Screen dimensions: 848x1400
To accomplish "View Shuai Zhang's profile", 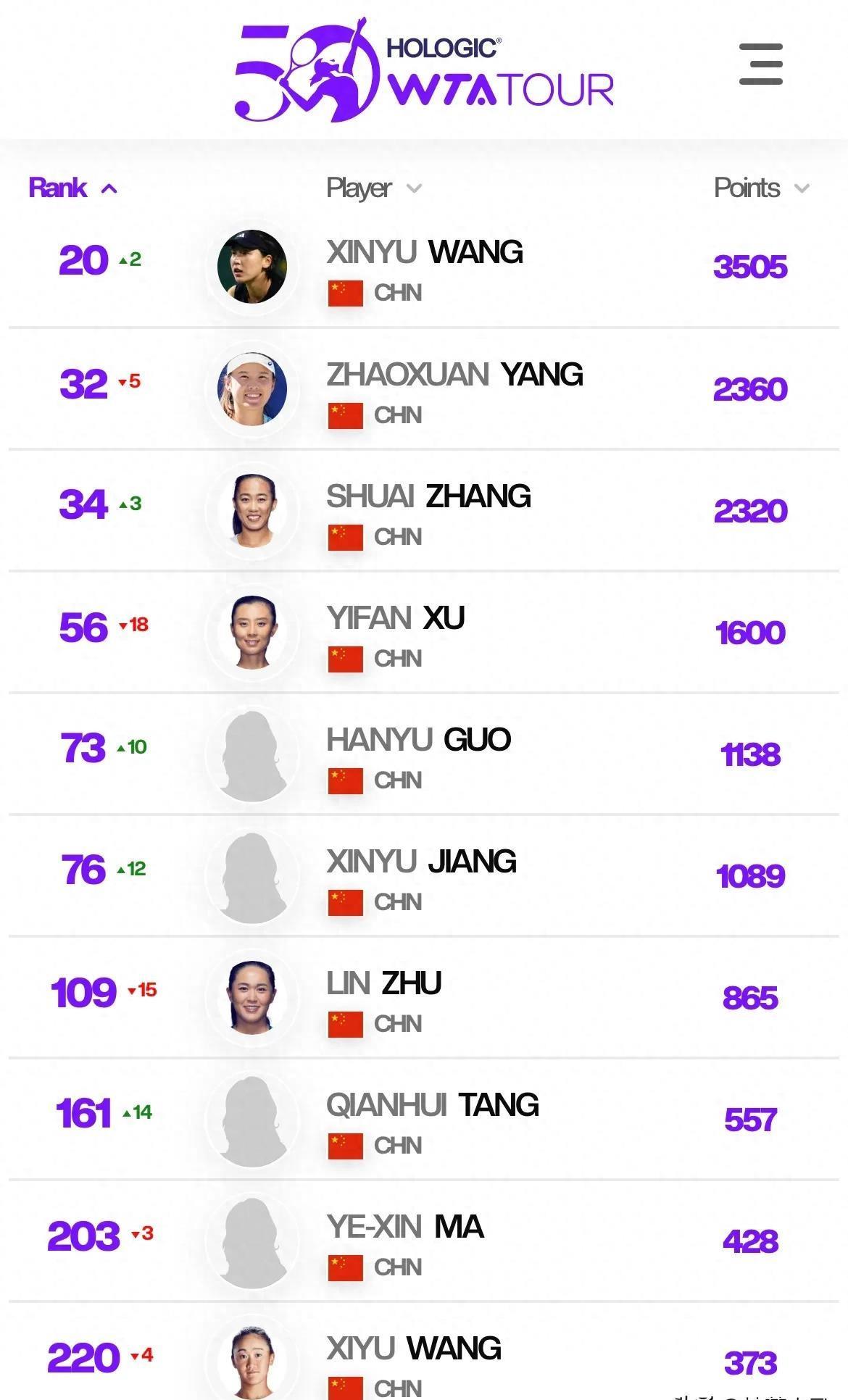I will click(428, 496).
